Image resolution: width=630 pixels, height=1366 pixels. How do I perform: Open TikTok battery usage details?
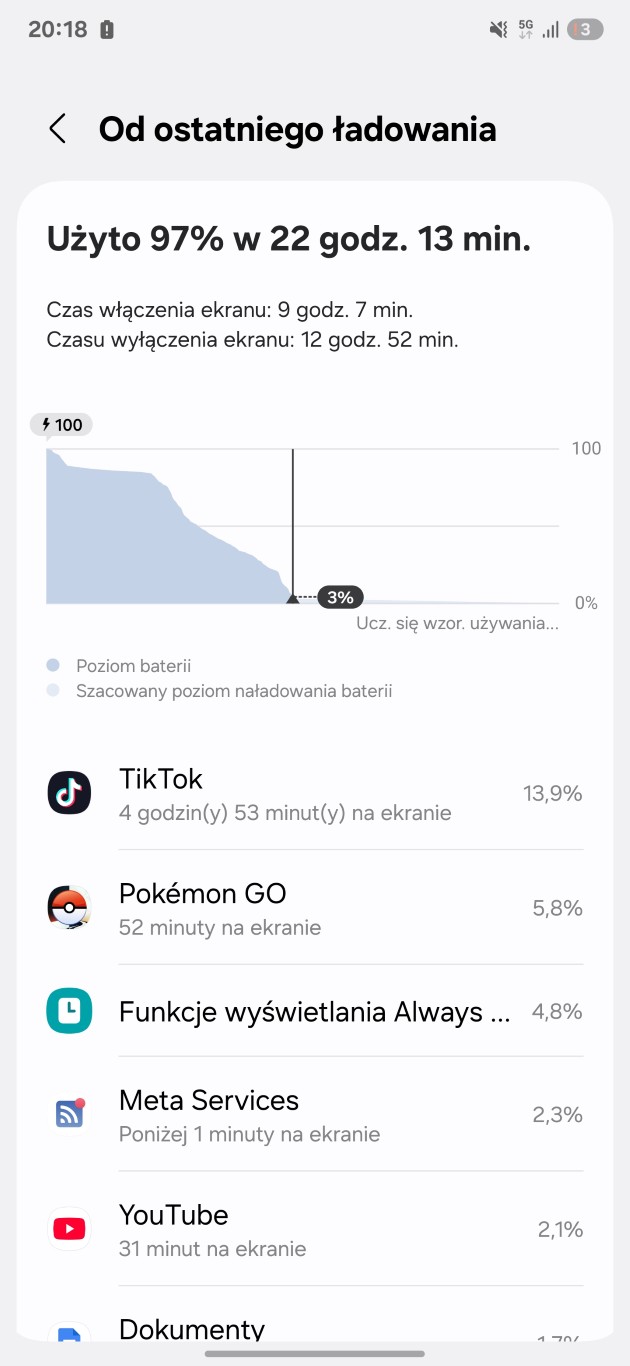(x=315, y=794)
